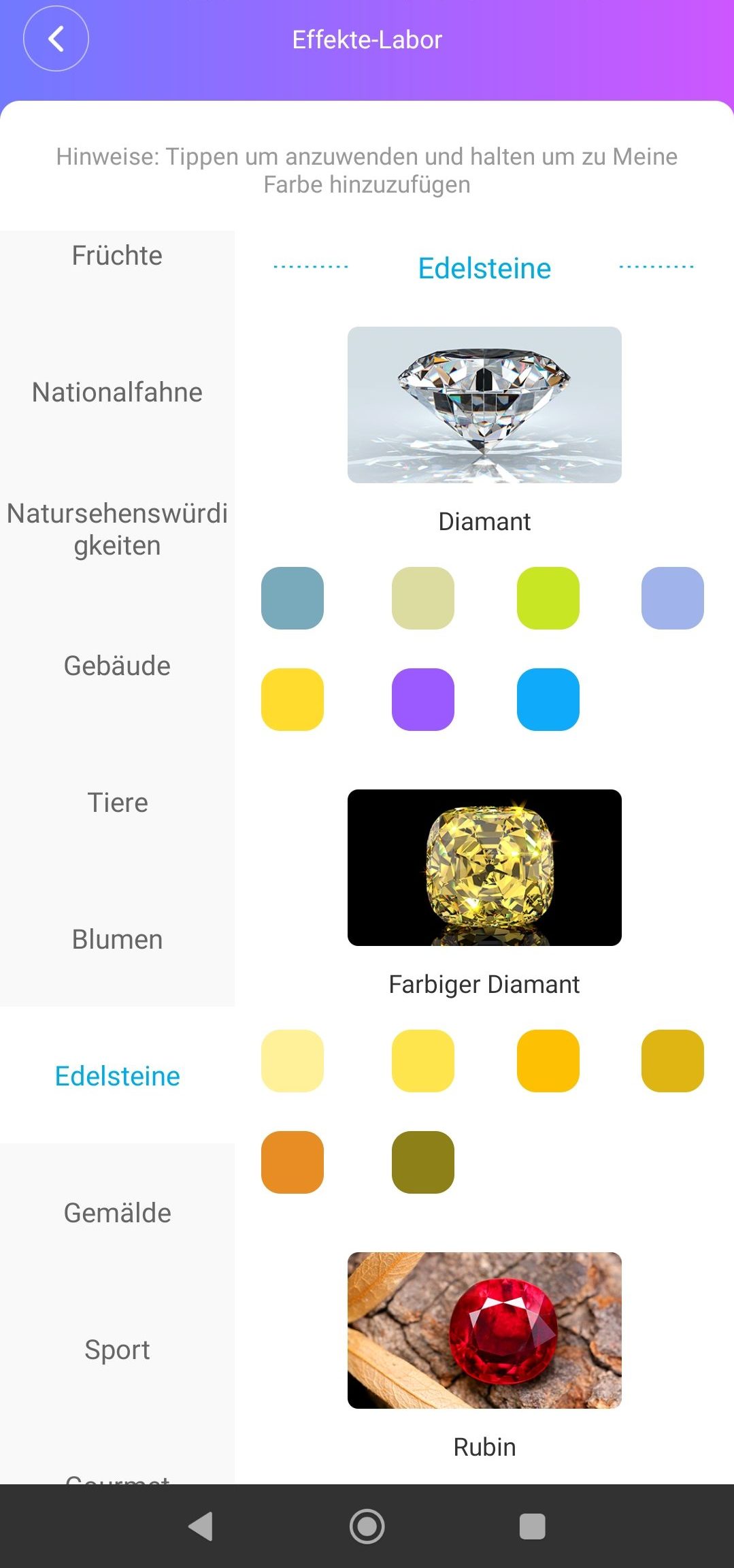Pick the lime green Diamant color

548,598
